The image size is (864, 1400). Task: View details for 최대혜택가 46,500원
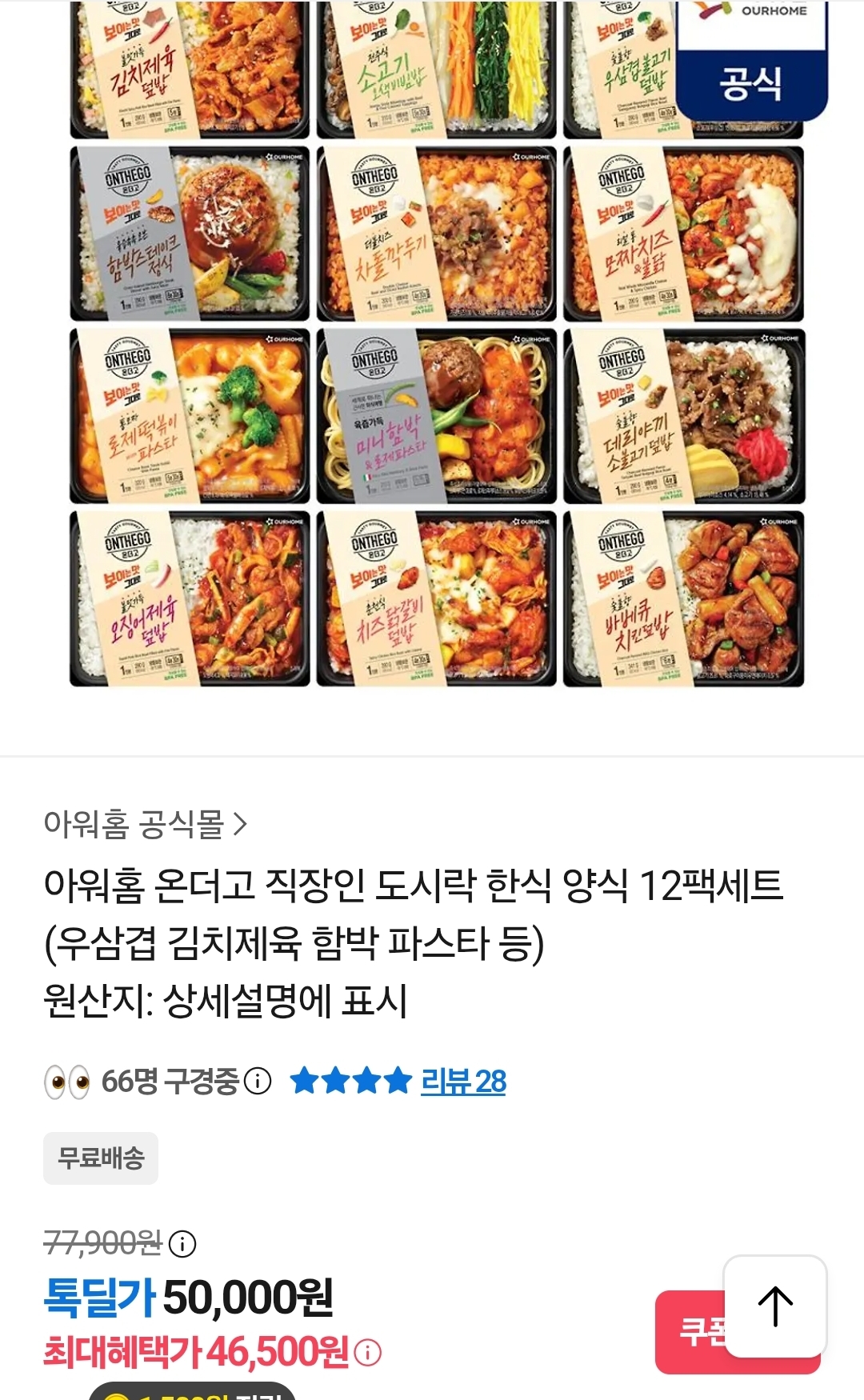[368, 1353]
